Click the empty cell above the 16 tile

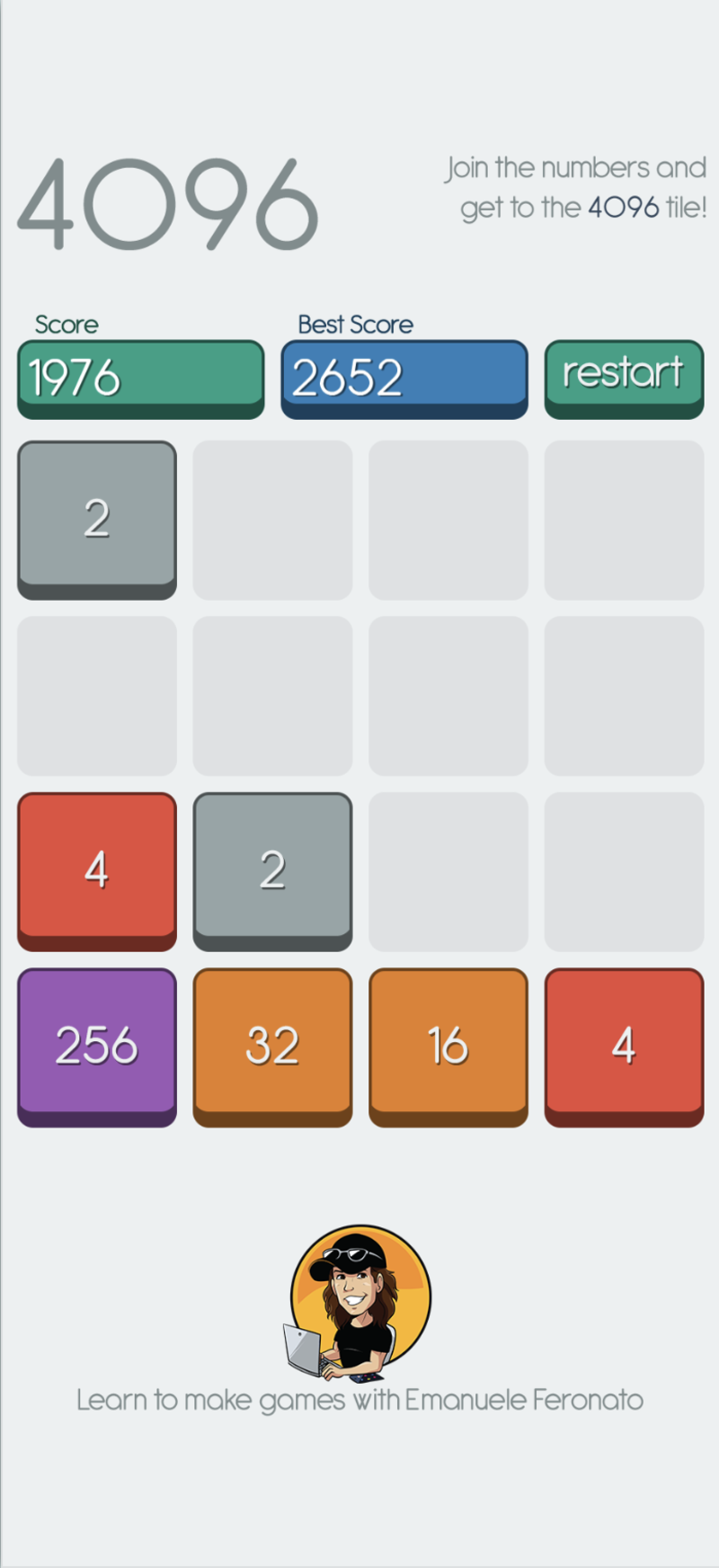click(448, 871)
